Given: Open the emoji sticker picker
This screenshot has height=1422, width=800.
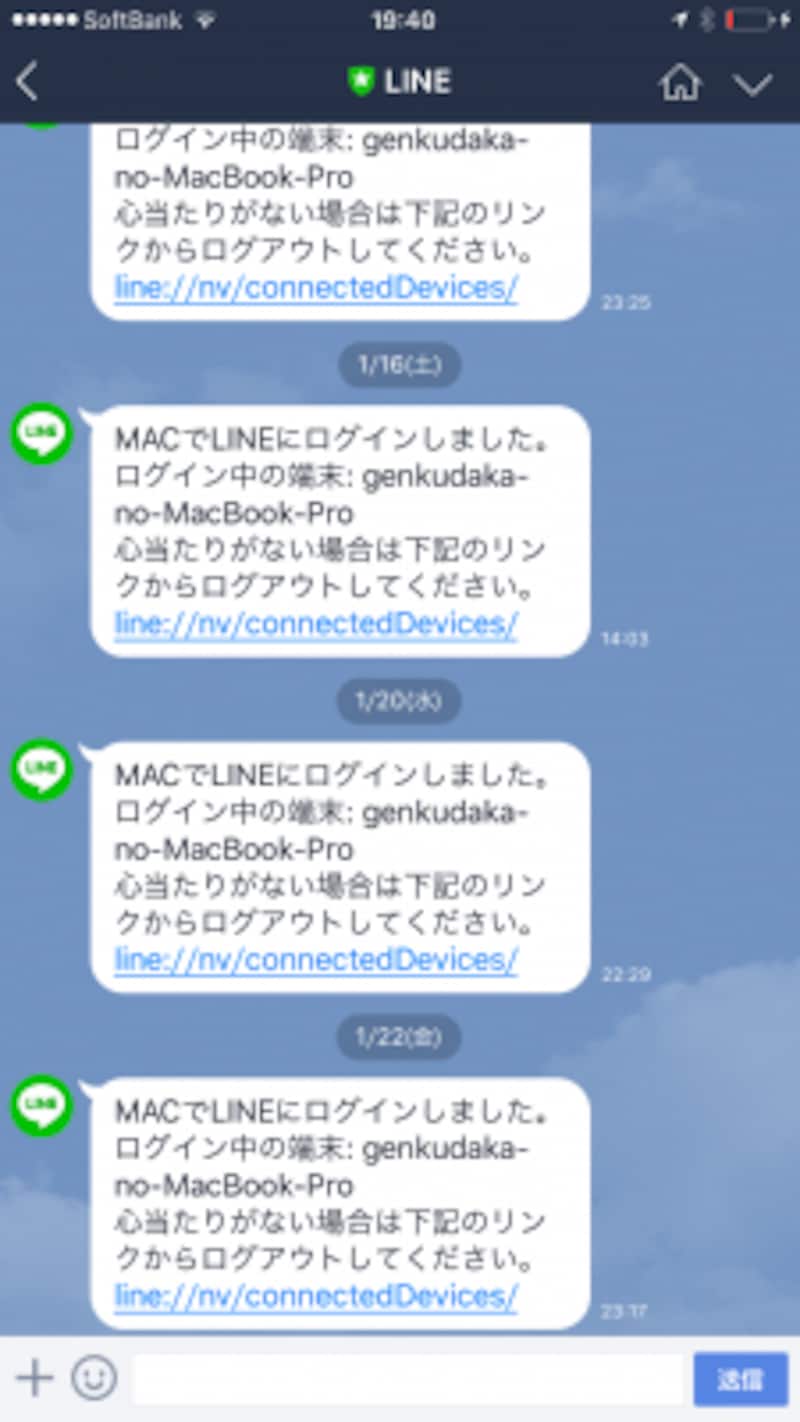Looking at the screenshot, I should coord(94,1379).
